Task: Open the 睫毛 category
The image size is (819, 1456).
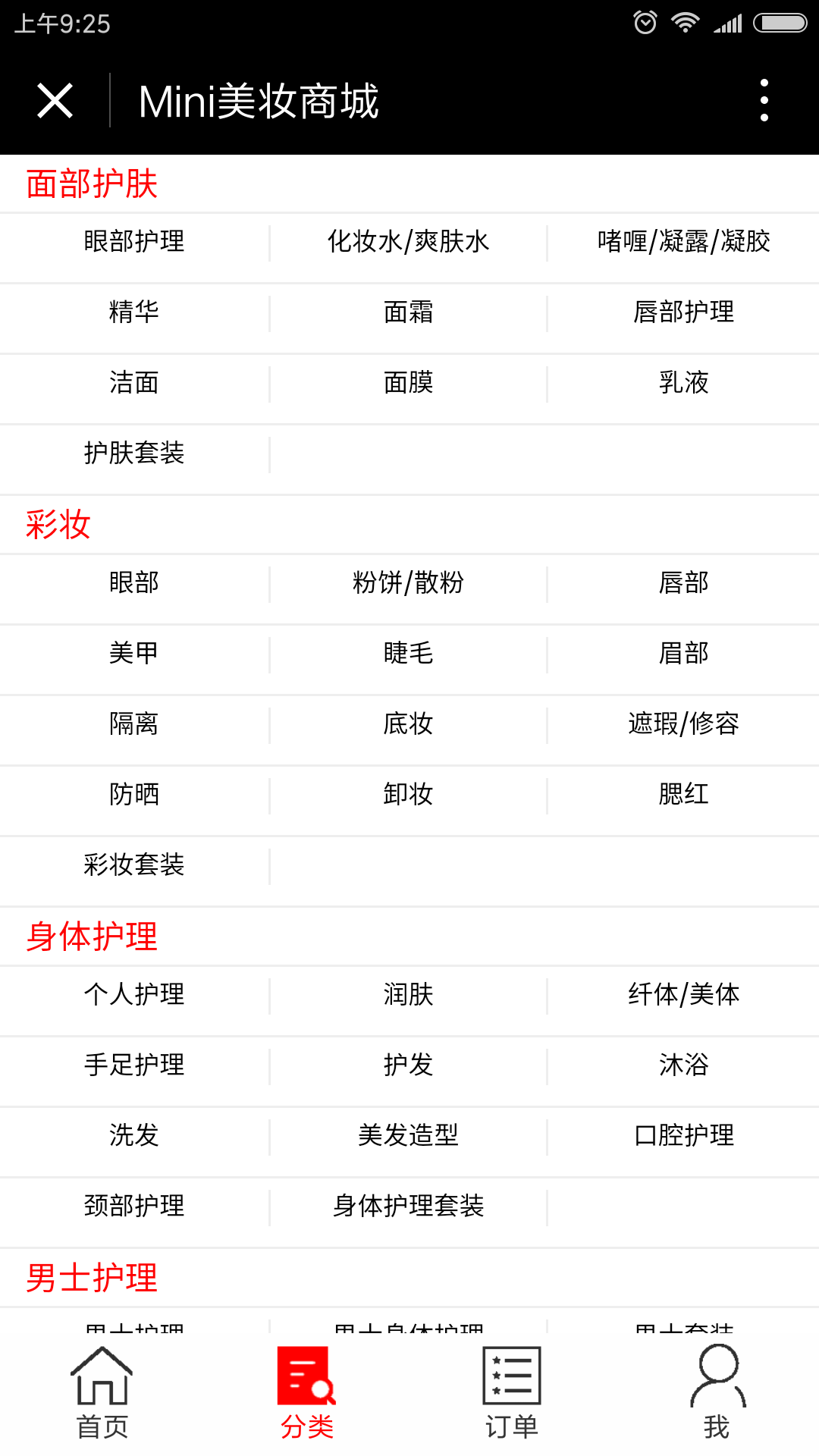Action: click(408, 654)
